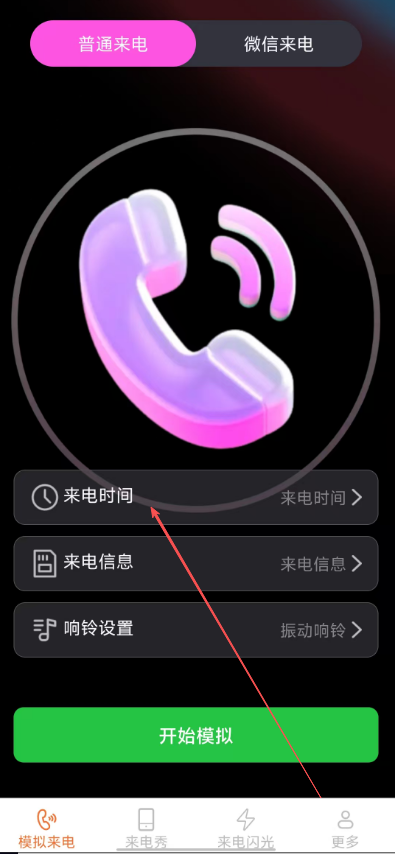Tap the green 开始模拟 button

click(x=196, y=735)
